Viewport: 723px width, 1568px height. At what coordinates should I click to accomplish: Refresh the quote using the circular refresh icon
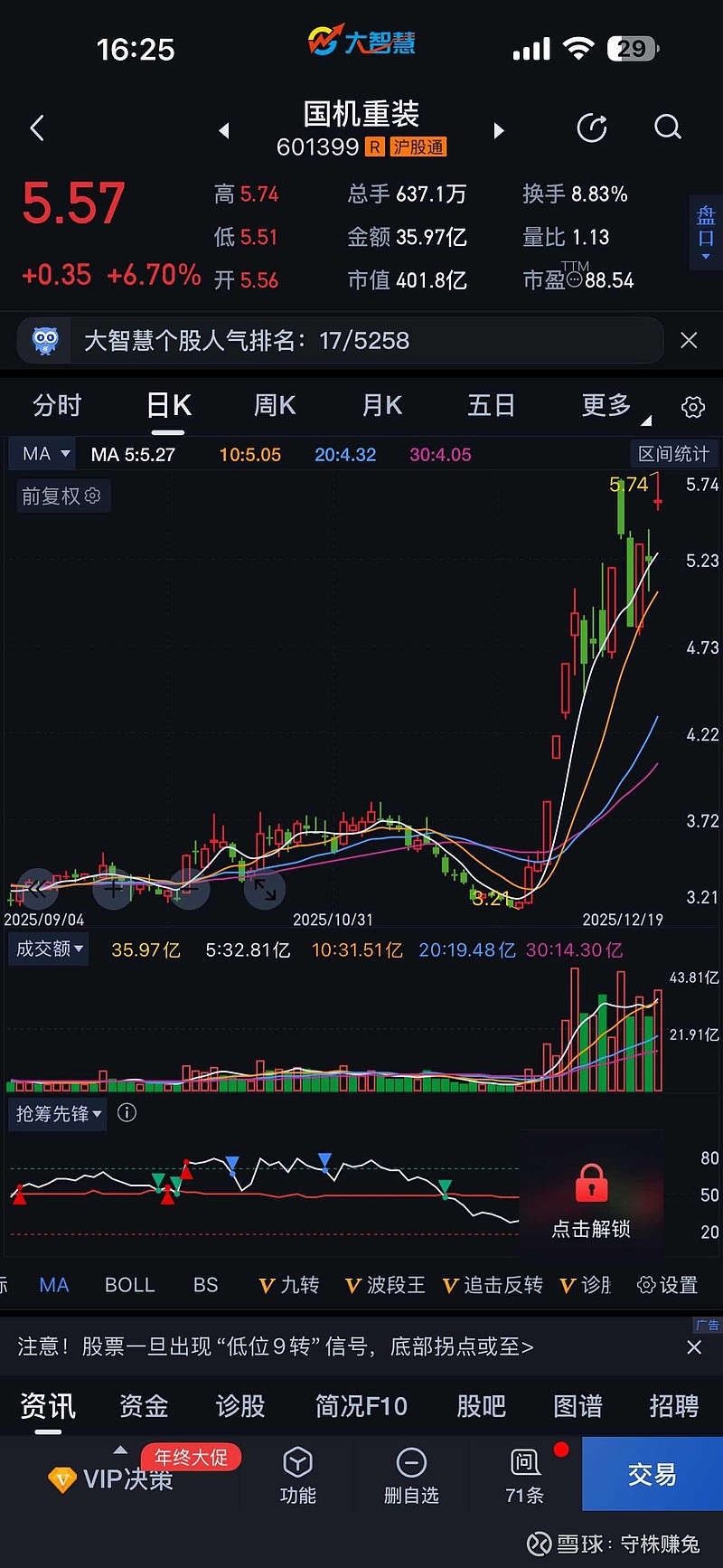(592, 128)
